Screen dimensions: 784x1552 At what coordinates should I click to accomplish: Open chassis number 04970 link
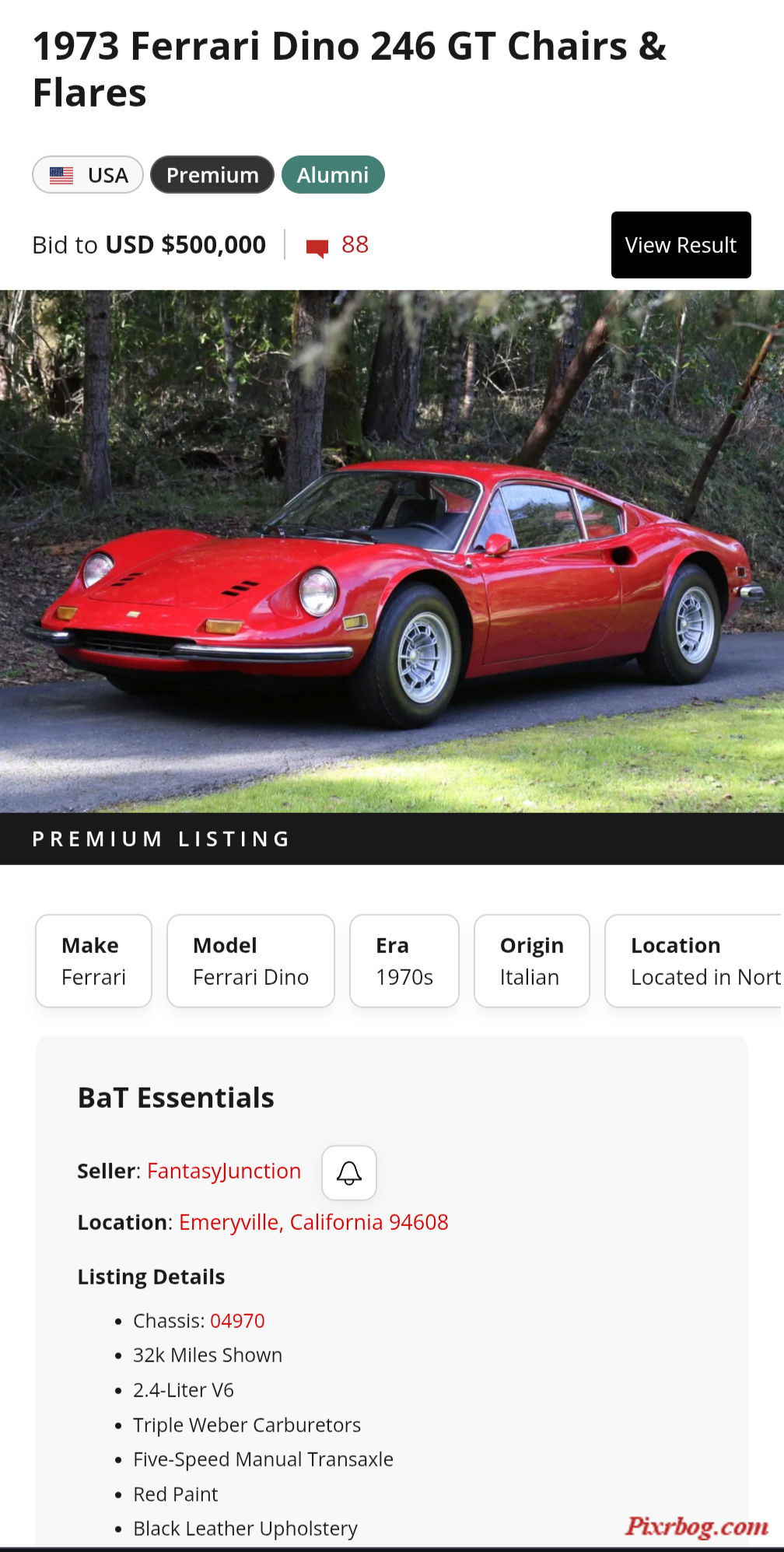[x=237, y=1321]
